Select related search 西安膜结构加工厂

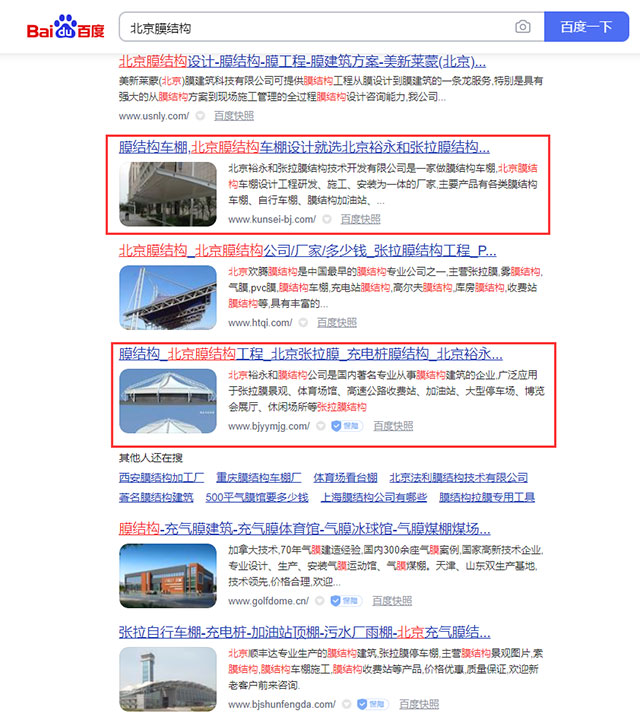coord(162,478)
